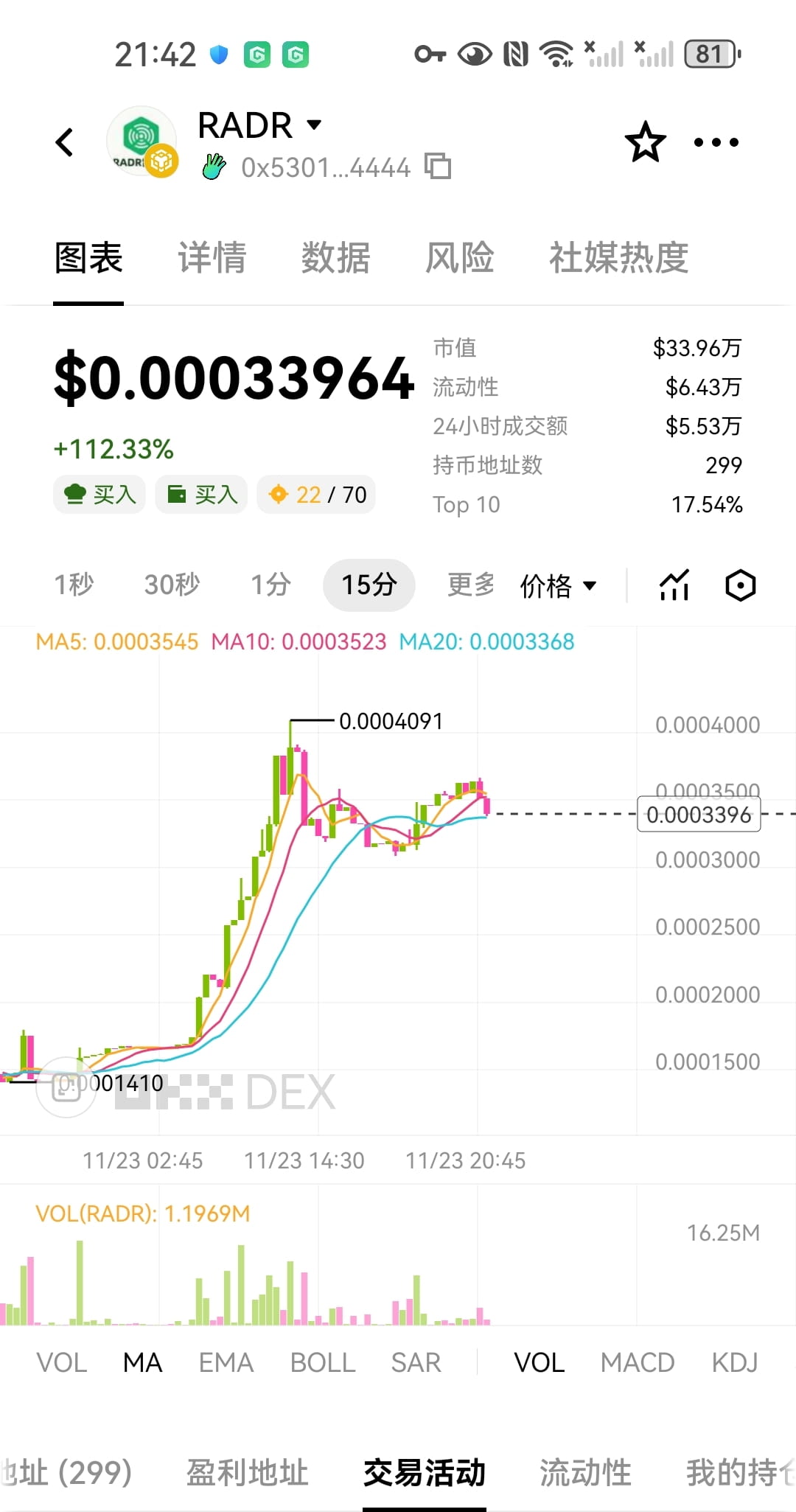This screenshot has width=796, height=1512.
Task: Copy the 0x5301...4444 contract address
Action: coord(438,167)
